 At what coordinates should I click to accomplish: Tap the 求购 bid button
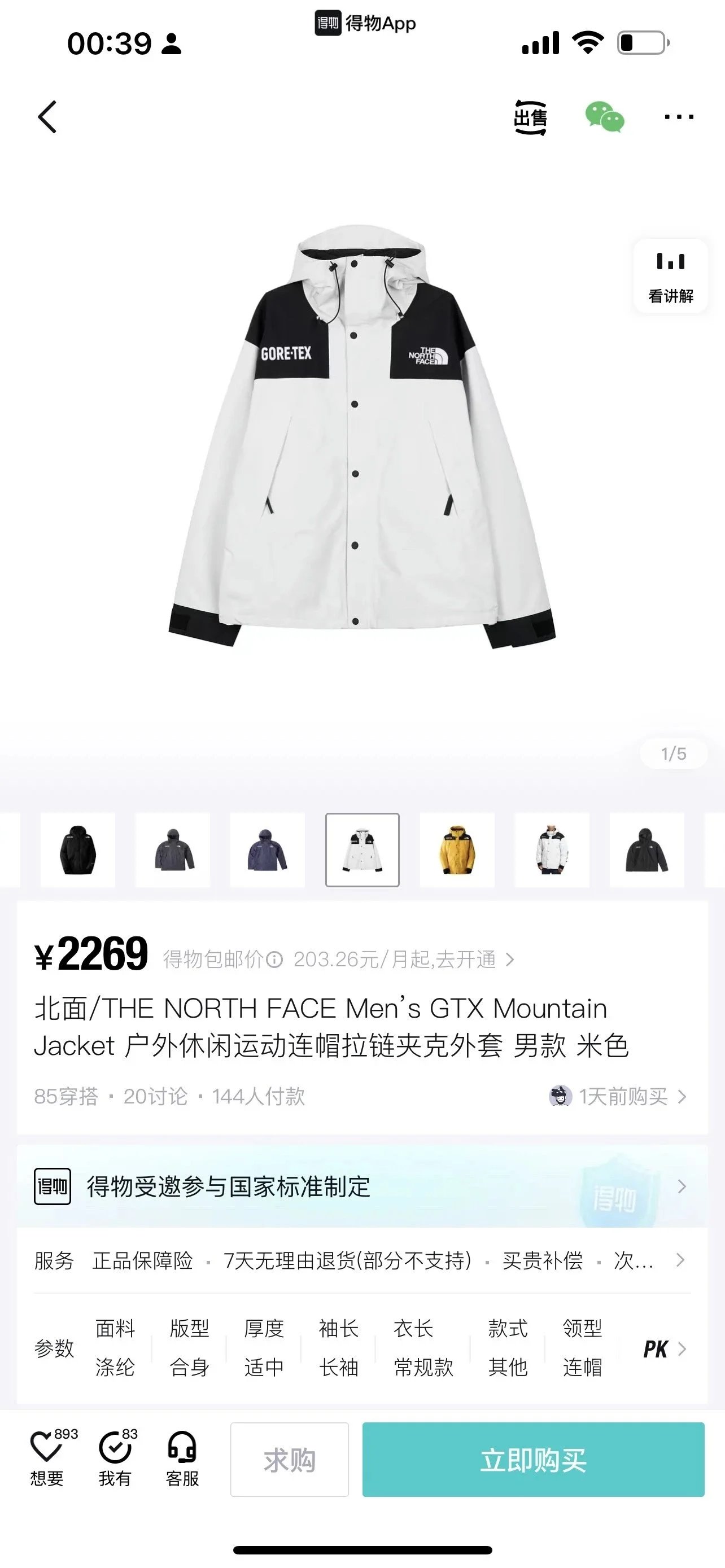tap(289, 1460)
